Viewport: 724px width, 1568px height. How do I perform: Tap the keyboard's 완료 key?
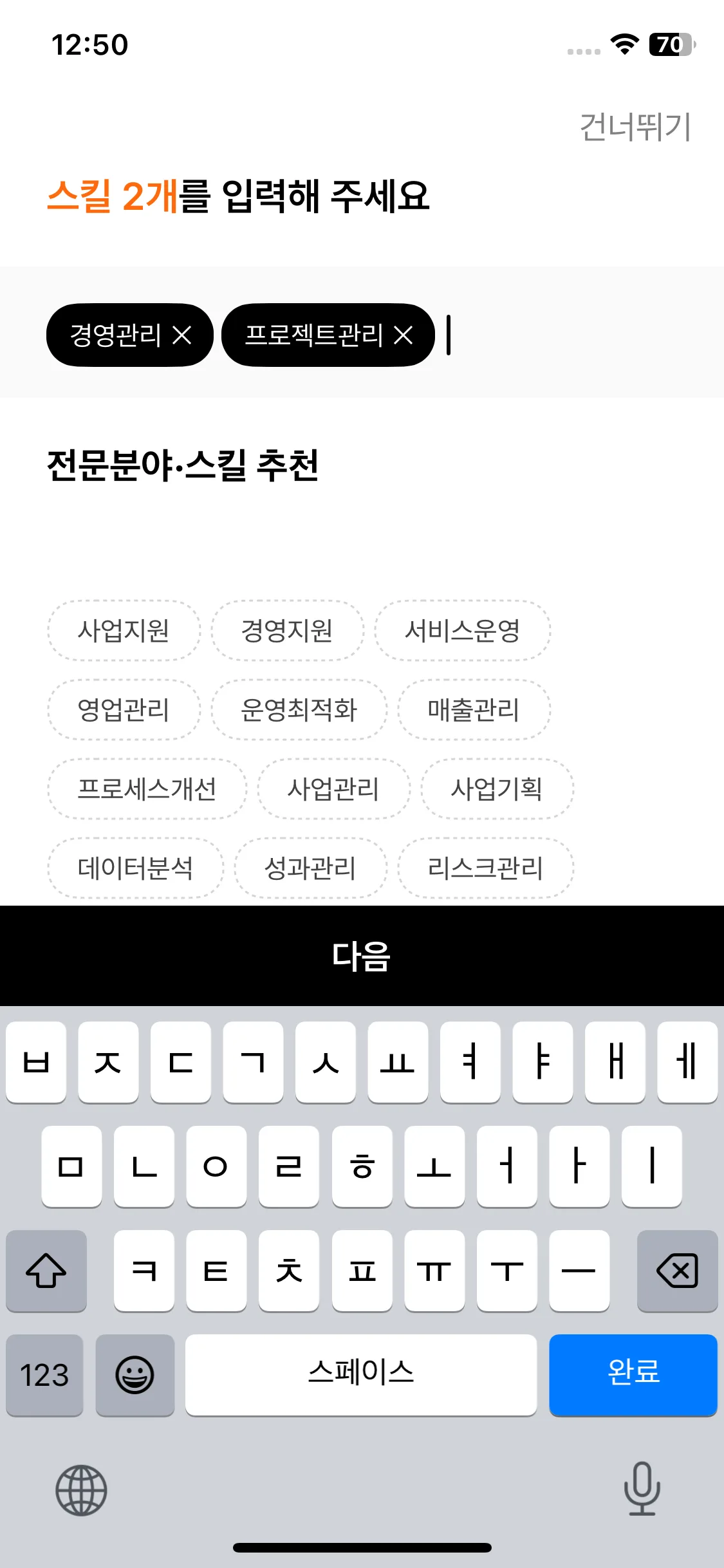coord(633,1375)
